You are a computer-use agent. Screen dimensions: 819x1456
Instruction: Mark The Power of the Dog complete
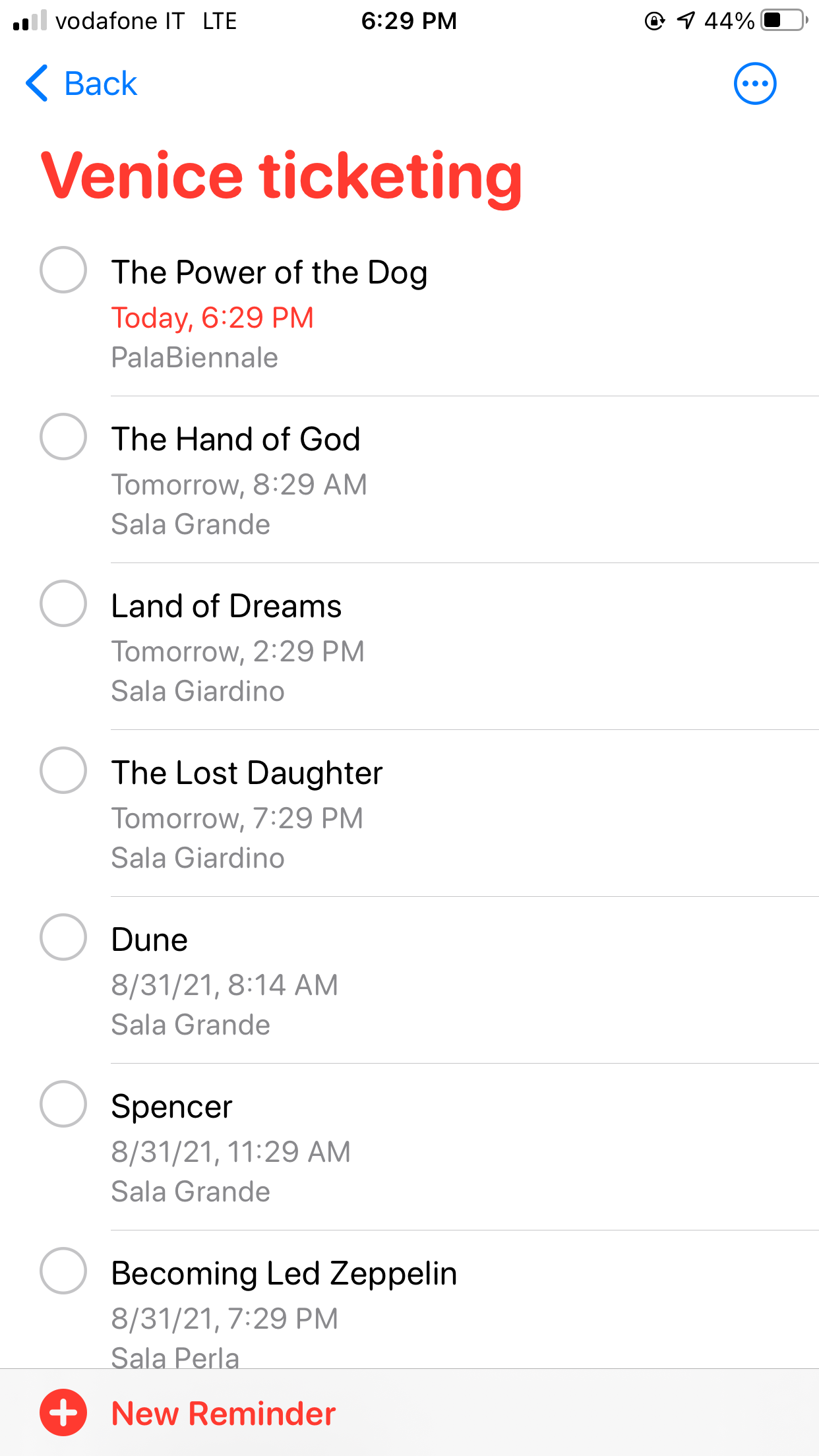click(63, 270)
